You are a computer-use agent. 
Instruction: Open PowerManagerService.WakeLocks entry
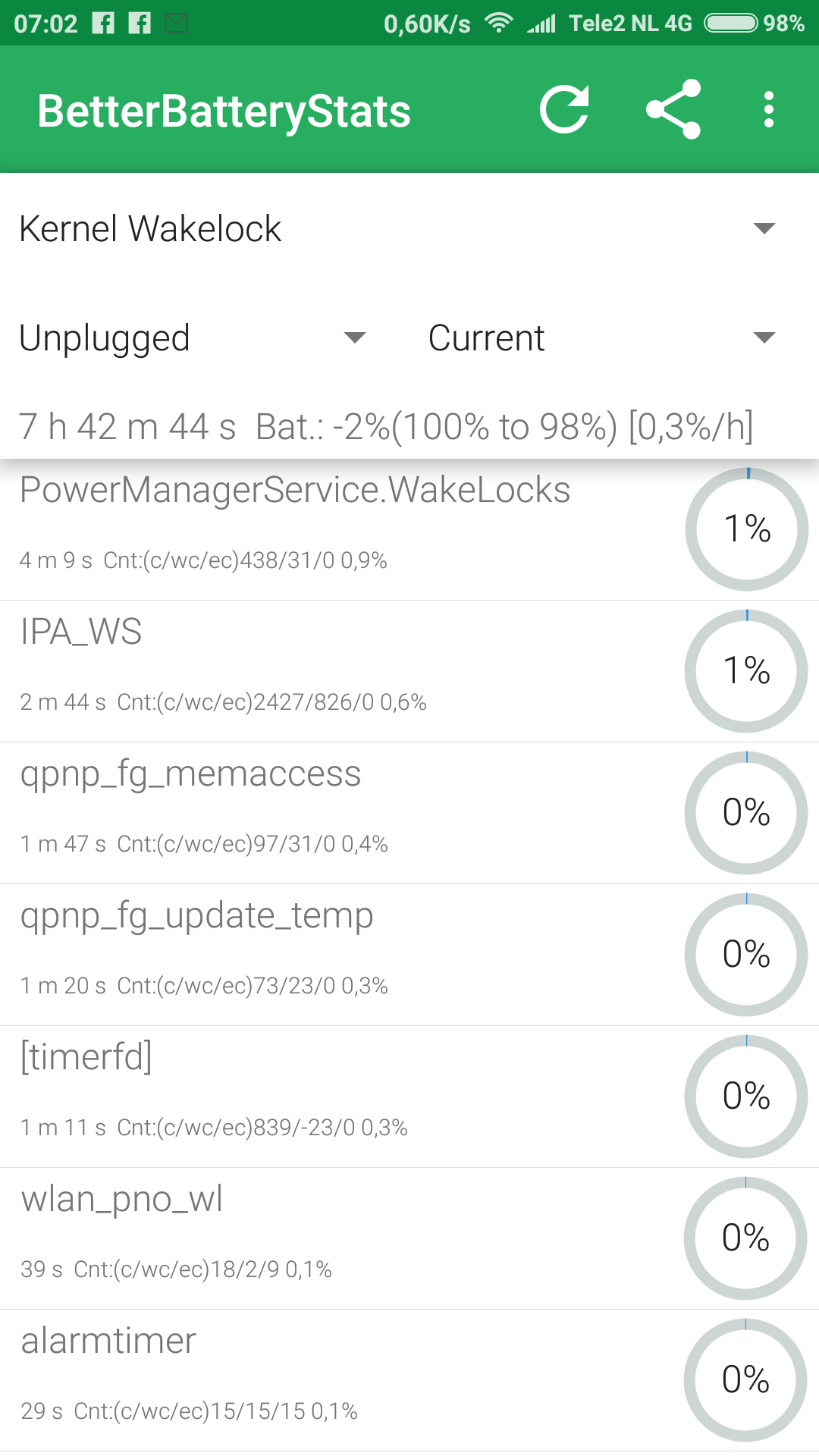[x=409, y=529]
